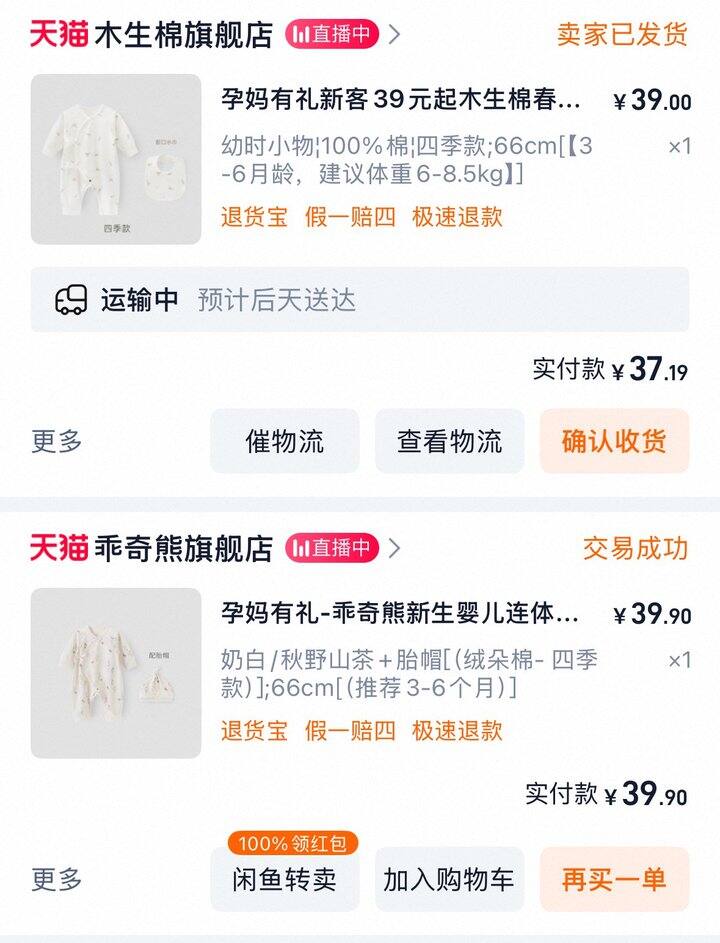Open the 木生棉 baby romper product thumbnail
The width and height of the screenshot is (720, 943).
click(x=116, y=159)
